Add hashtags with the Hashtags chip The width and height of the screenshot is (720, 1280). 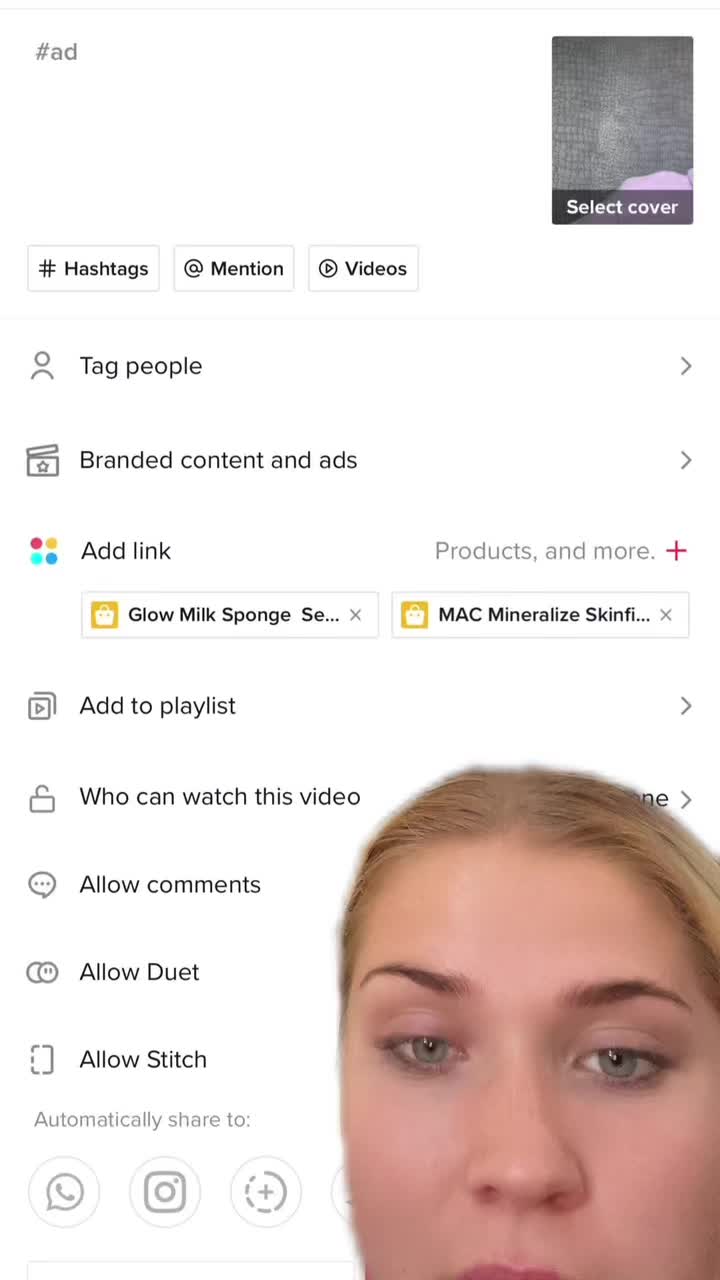coord(93,268)
